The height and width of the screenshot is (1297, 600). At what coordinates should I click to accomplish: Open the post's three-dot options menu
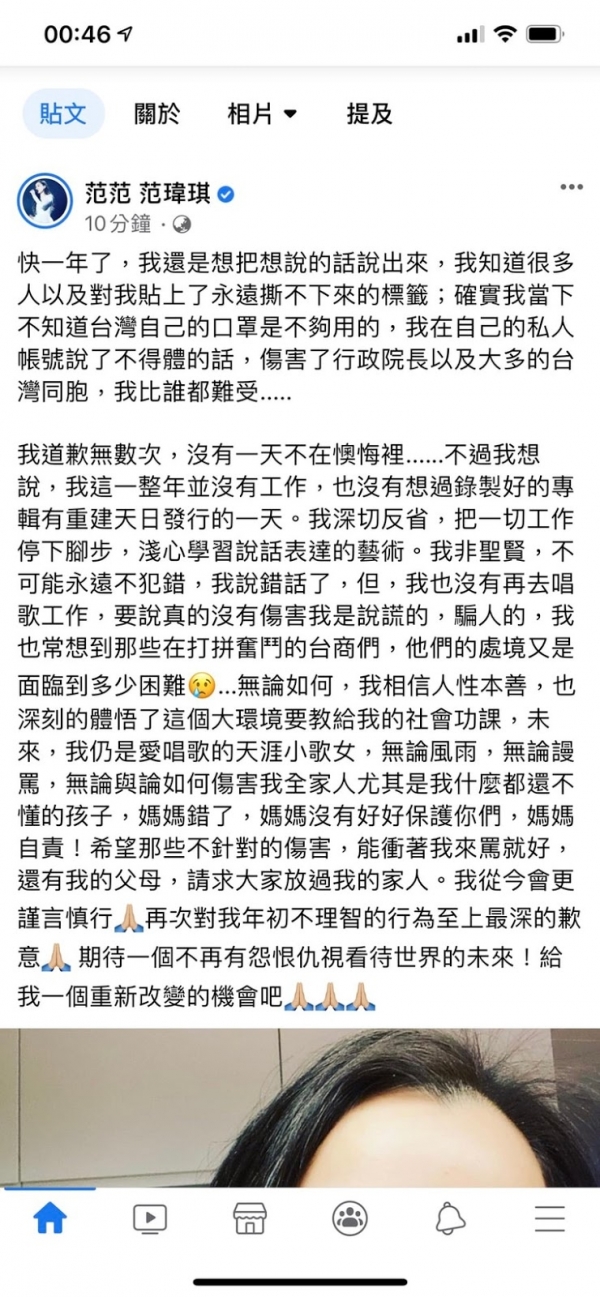click(570, 187)
